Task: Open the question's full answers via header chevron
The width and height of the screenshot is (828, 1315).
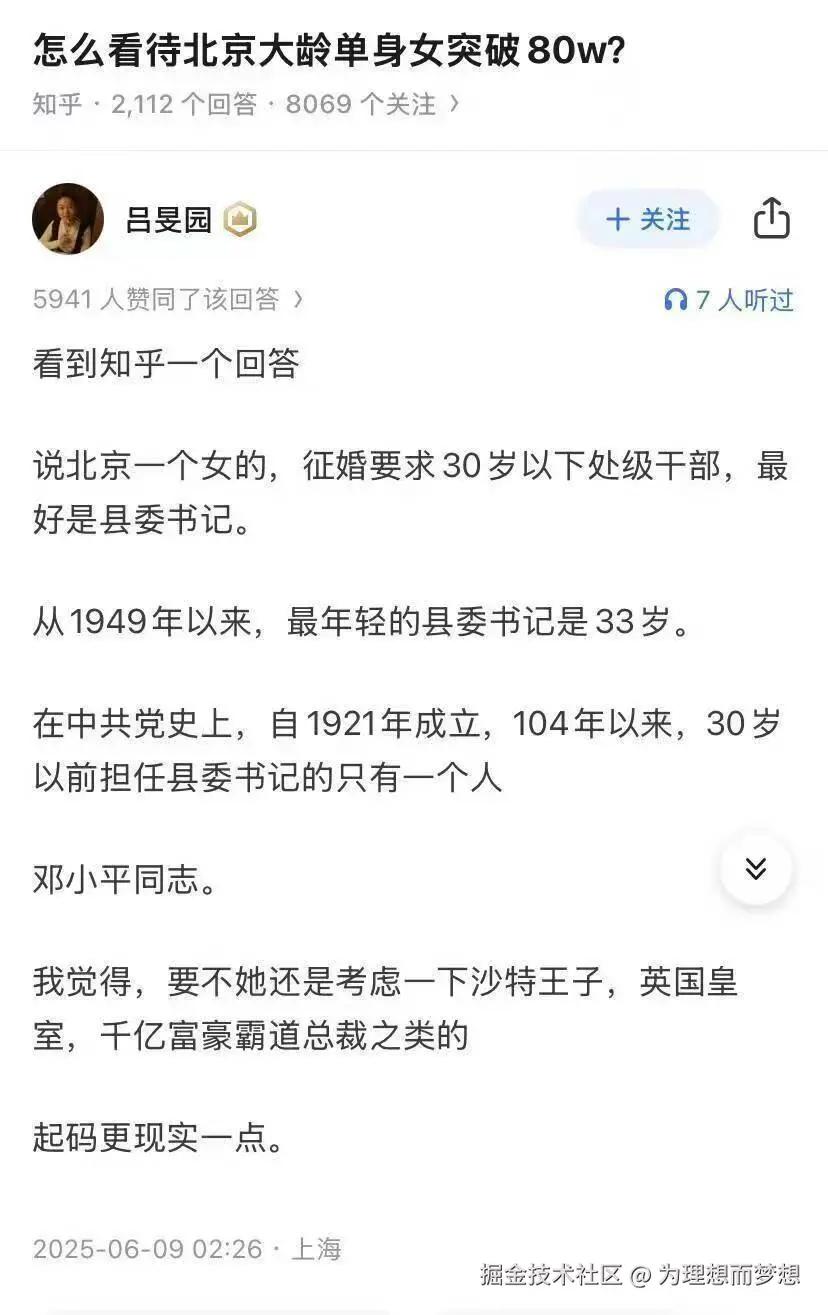Action: pyautogui.click(x=455, y=102)
